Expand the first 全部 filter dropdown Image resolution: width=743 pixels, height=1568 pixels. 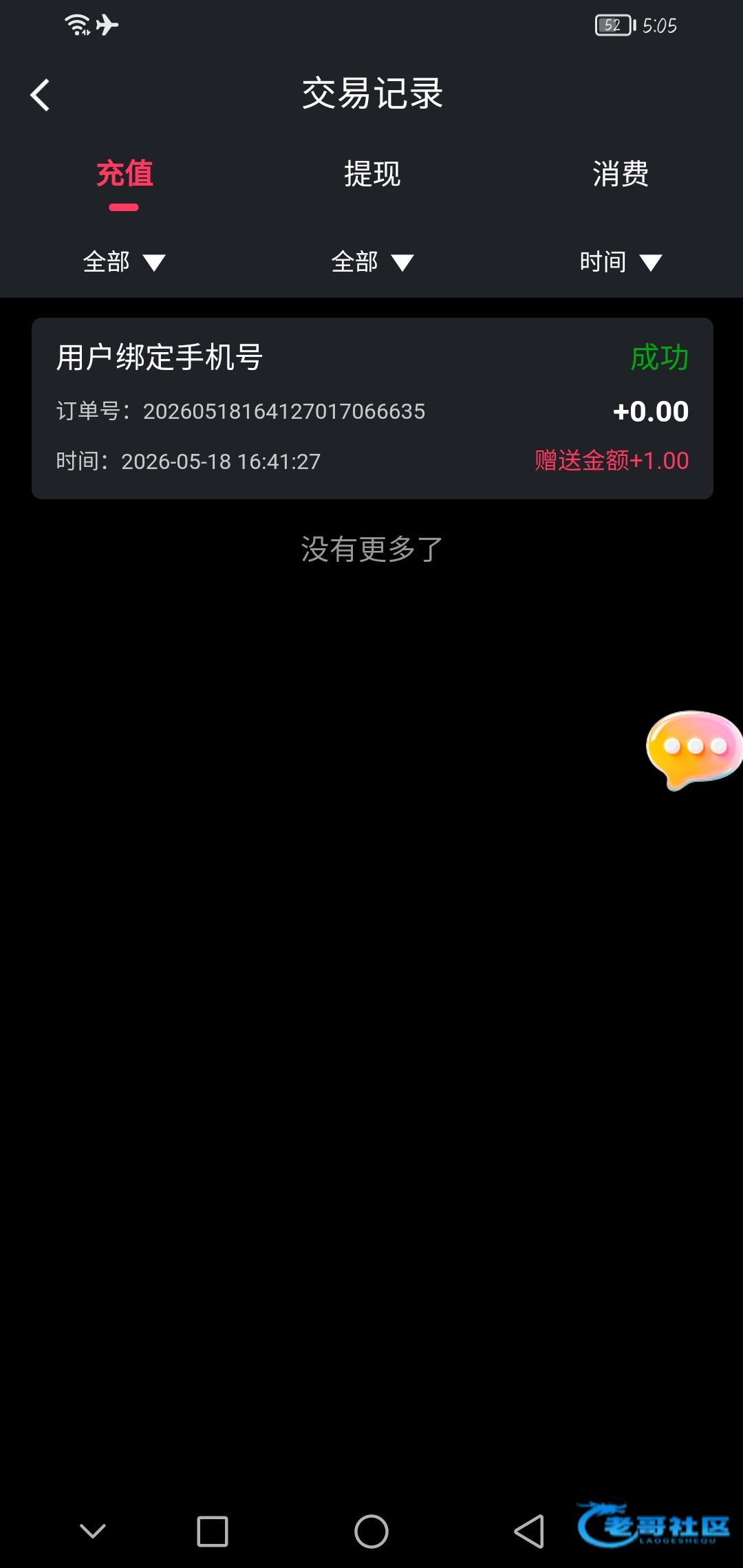point(124,262)
